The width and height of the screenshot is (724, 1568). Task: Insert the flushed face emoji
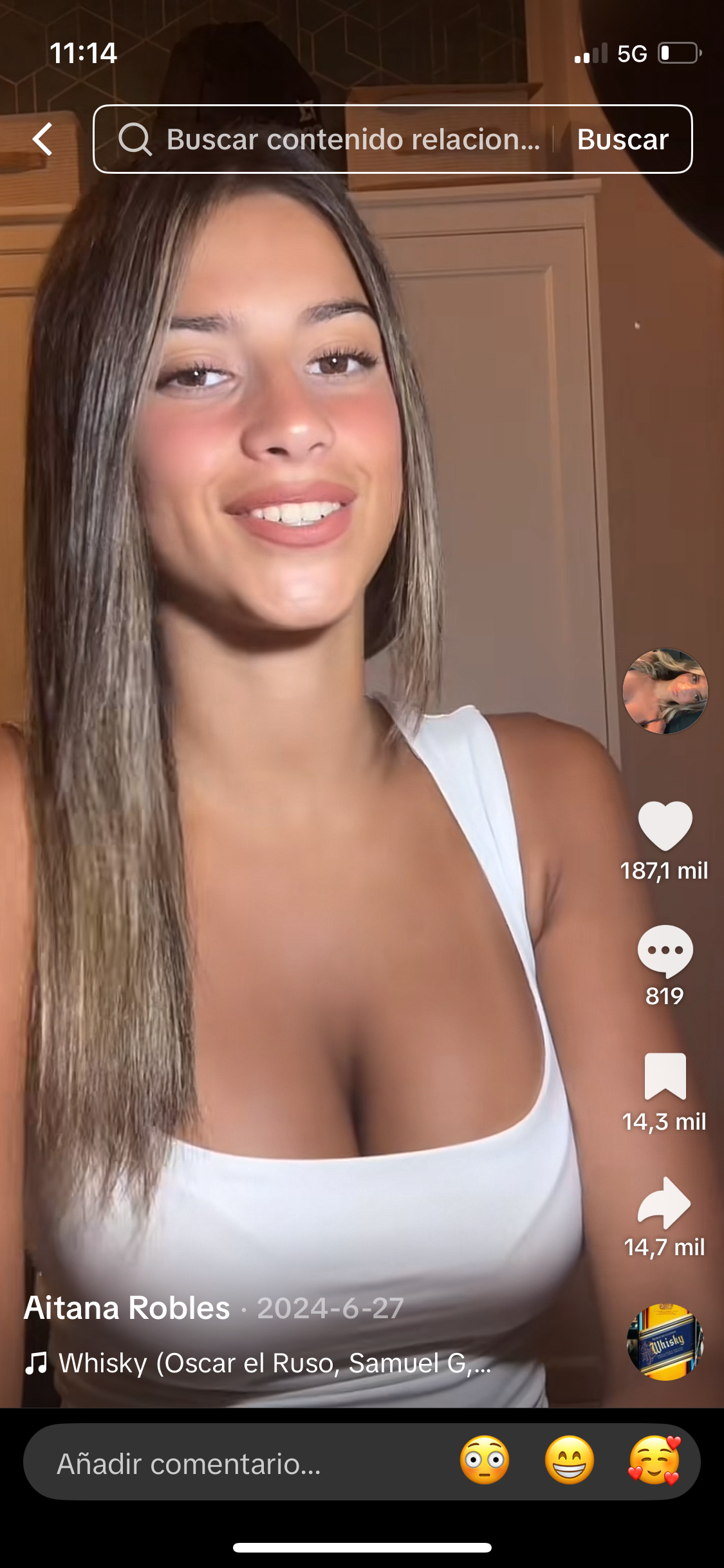pyautogui.click(x=485, y=1461)
